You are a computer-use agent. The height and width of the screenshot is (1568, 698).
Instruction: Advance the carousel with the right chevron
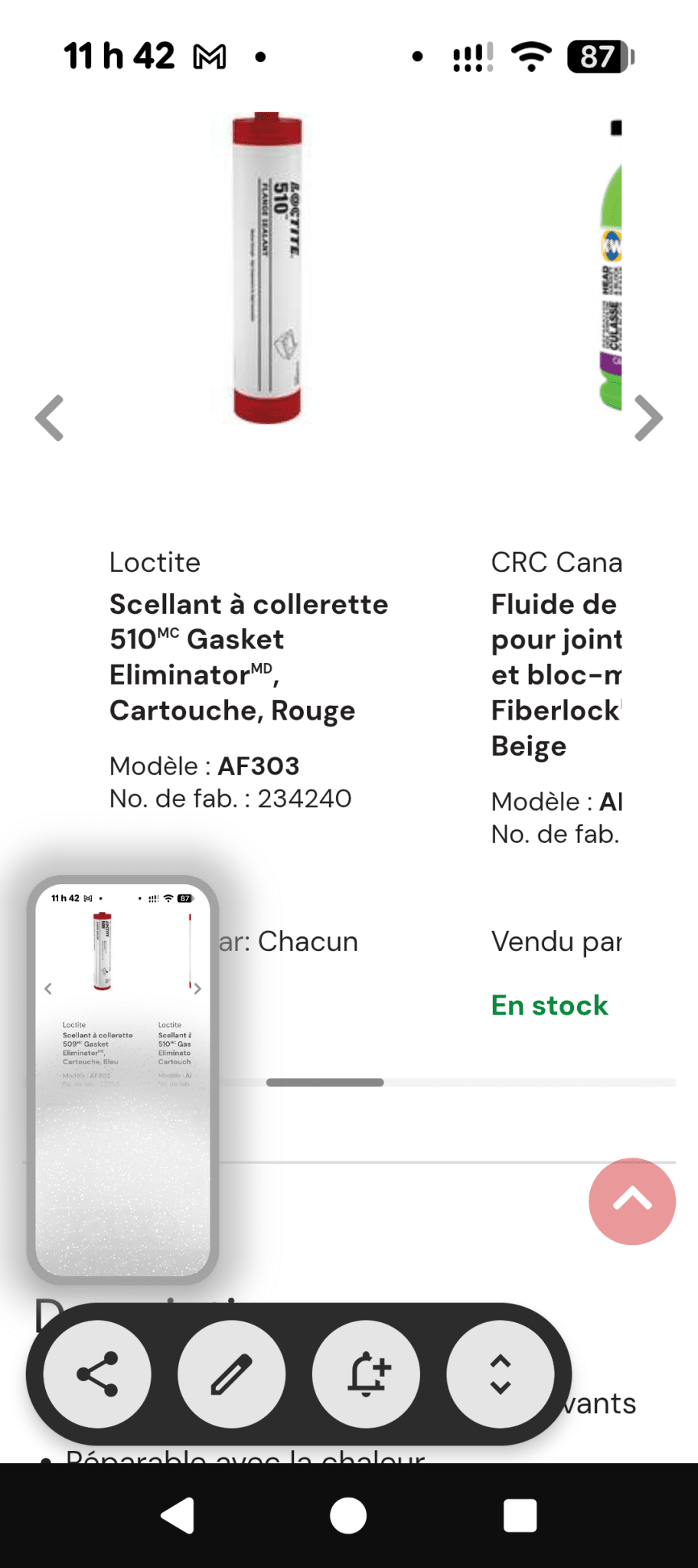tap(648, 417)
